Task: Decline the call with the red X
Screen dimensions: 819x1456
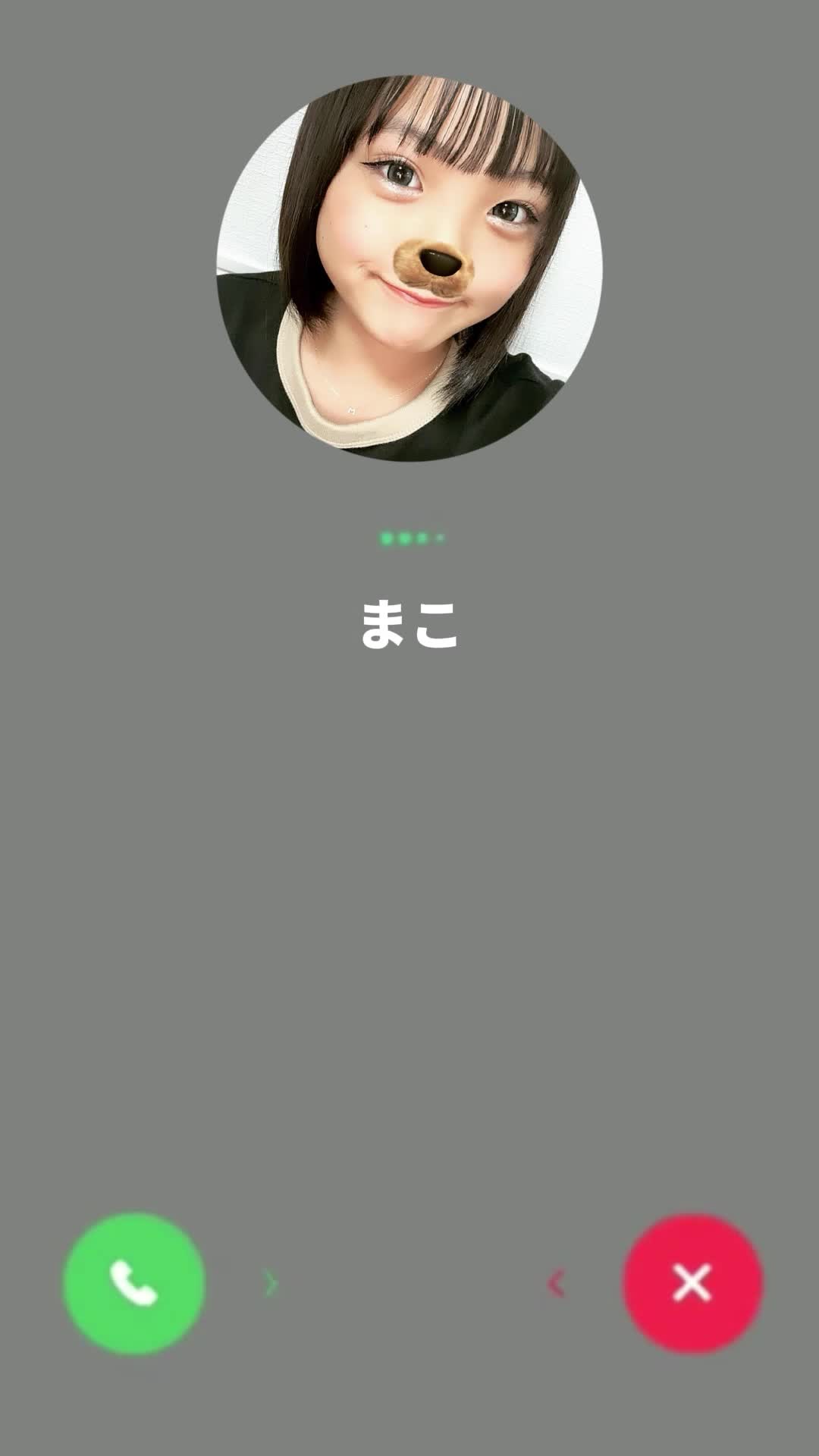Action: (692, 1283)
